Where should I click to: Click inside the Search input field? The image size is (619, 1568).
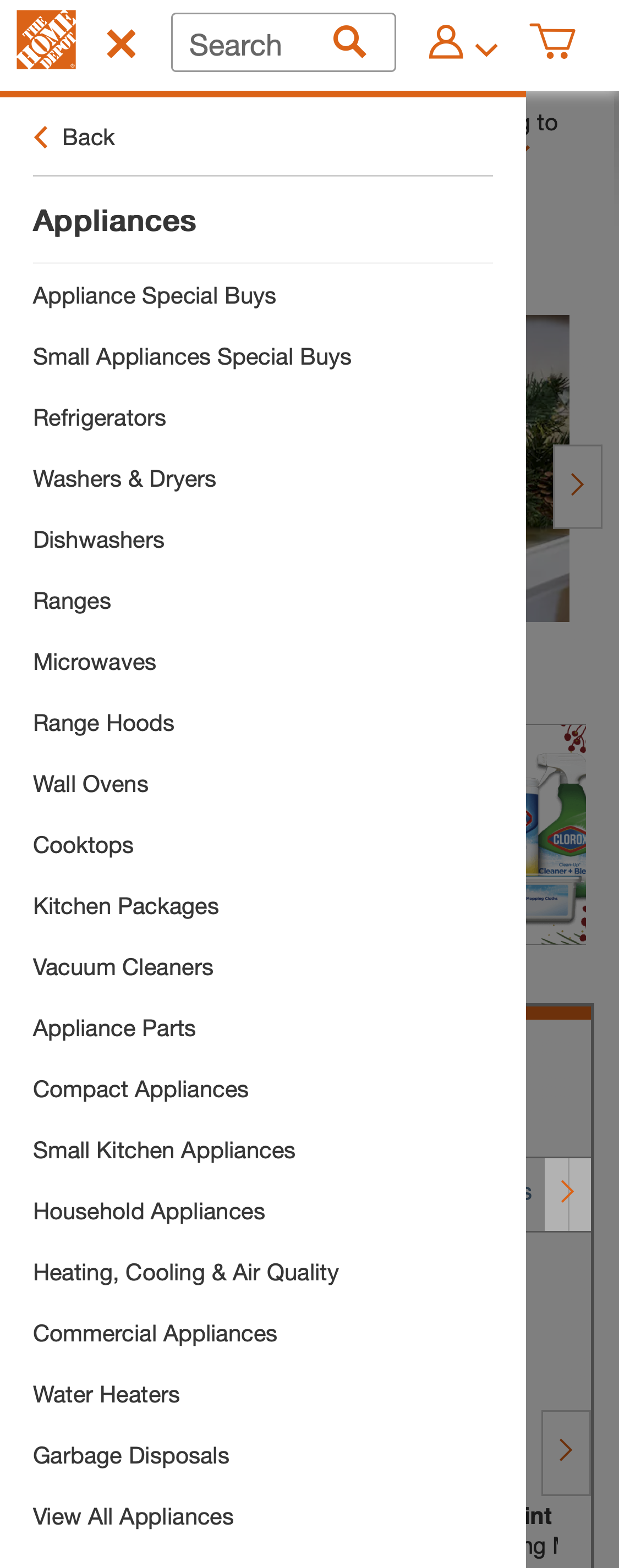256,41
